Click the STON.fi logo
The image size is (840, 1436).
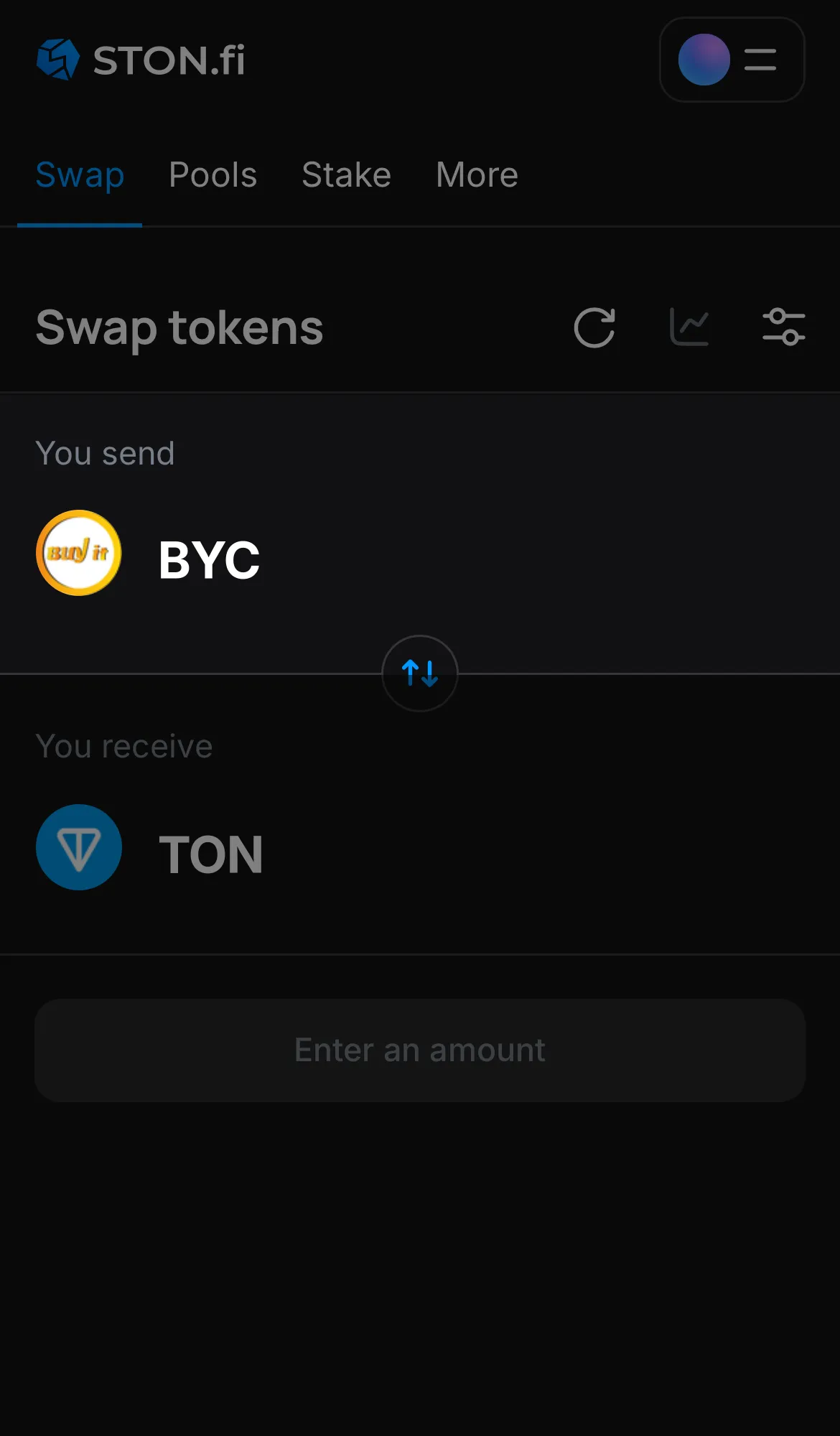140,60
